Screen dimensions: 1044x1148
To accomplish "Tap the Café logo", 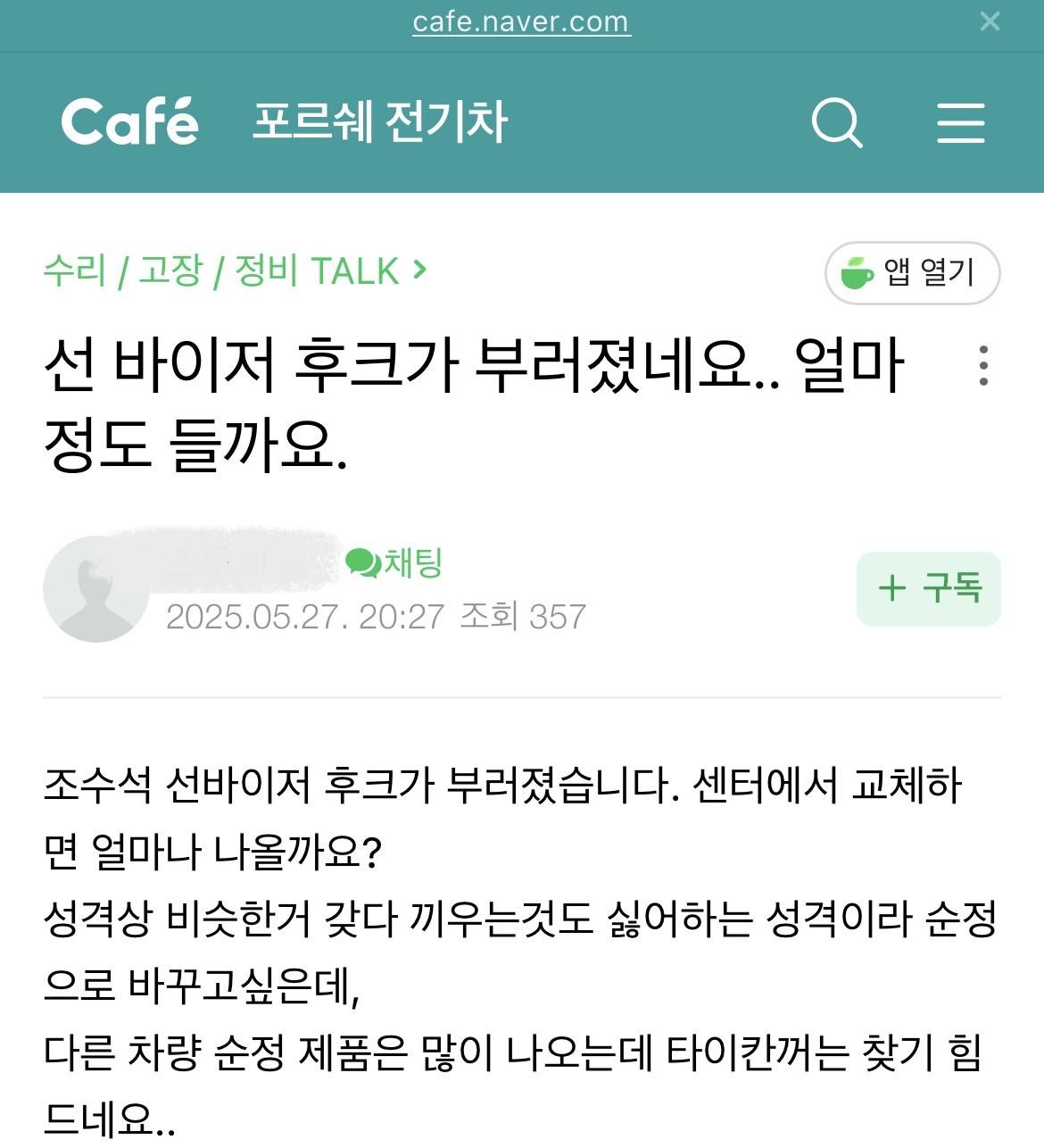I will (x=129, y=121).
